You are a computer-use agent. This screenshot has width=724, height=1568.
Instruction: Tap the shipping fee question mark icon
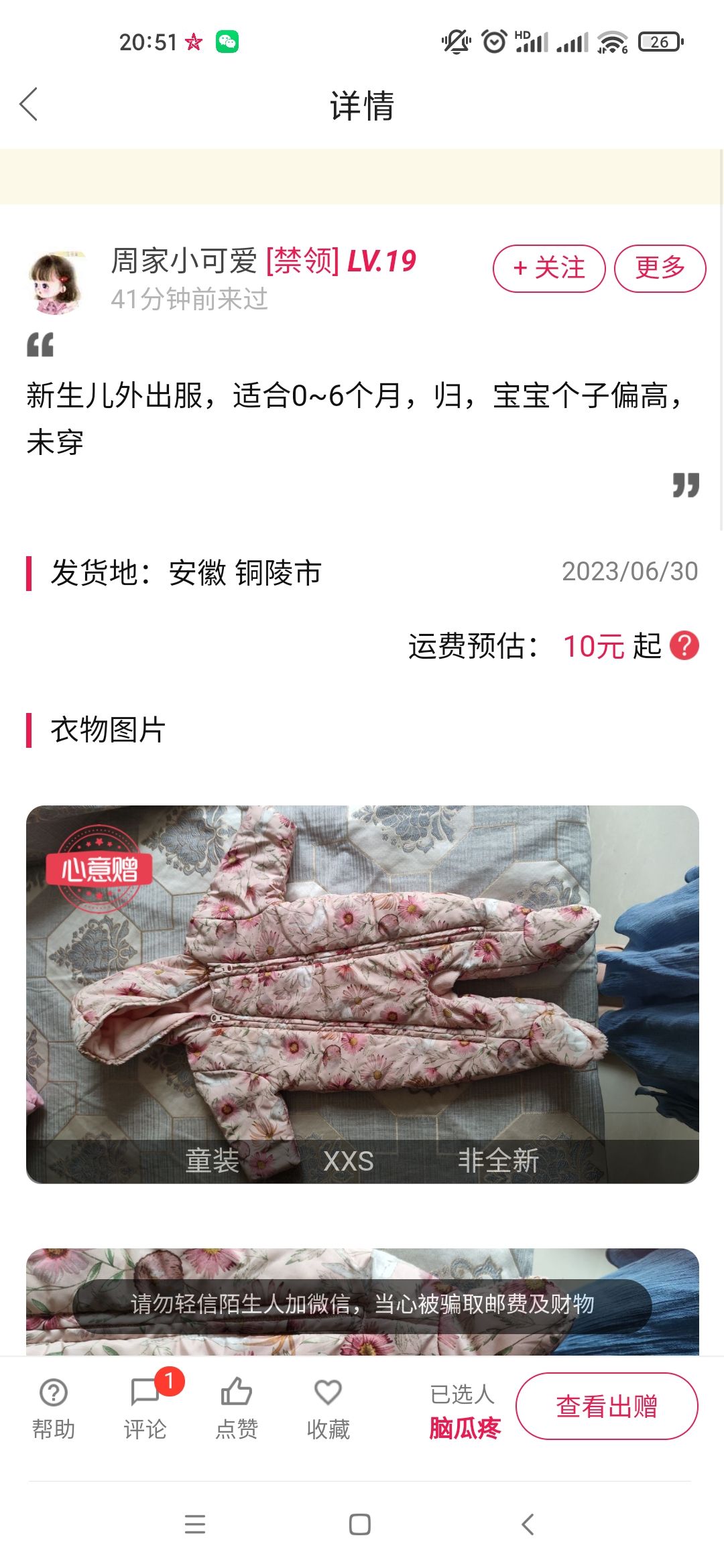click(x=684, y=646)
